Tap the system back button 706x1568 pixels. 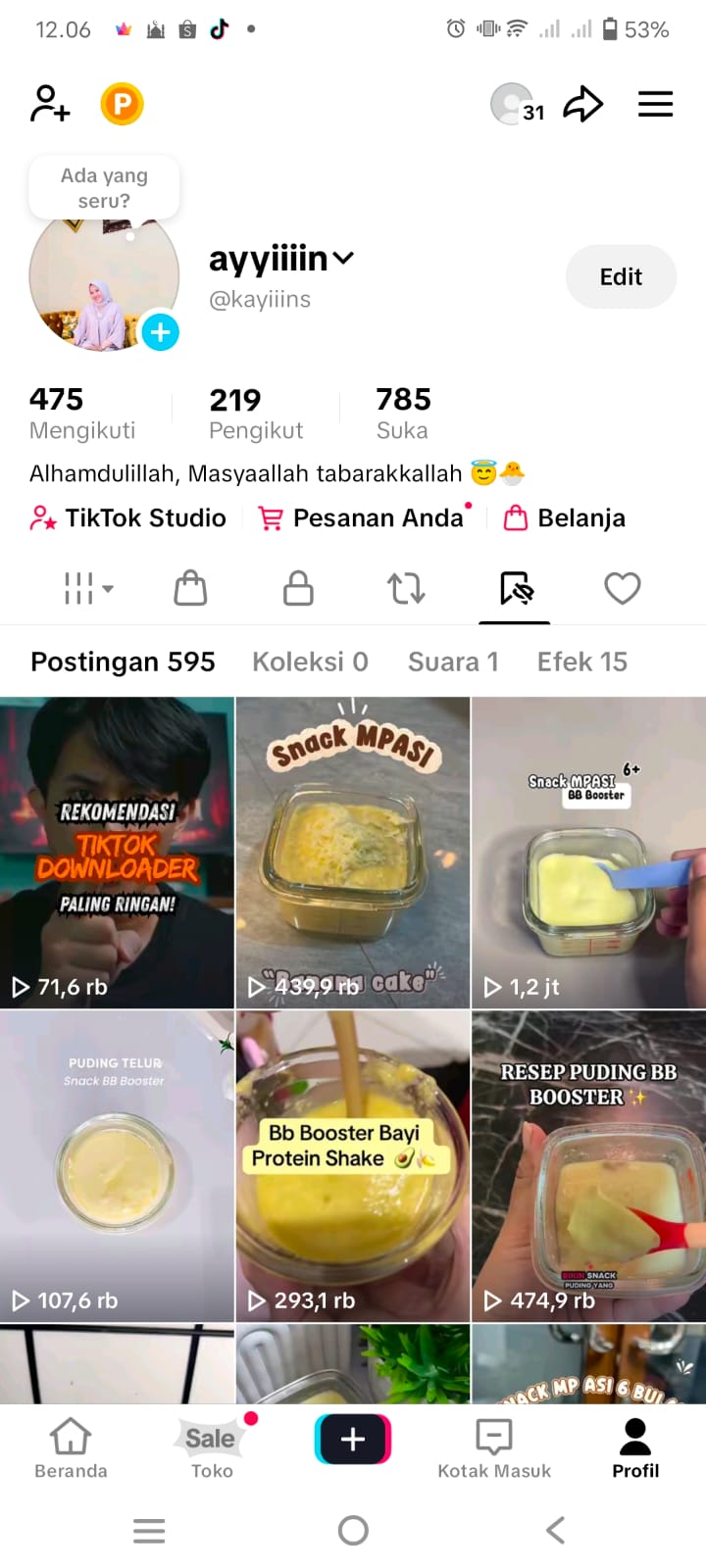[555, 1530]
